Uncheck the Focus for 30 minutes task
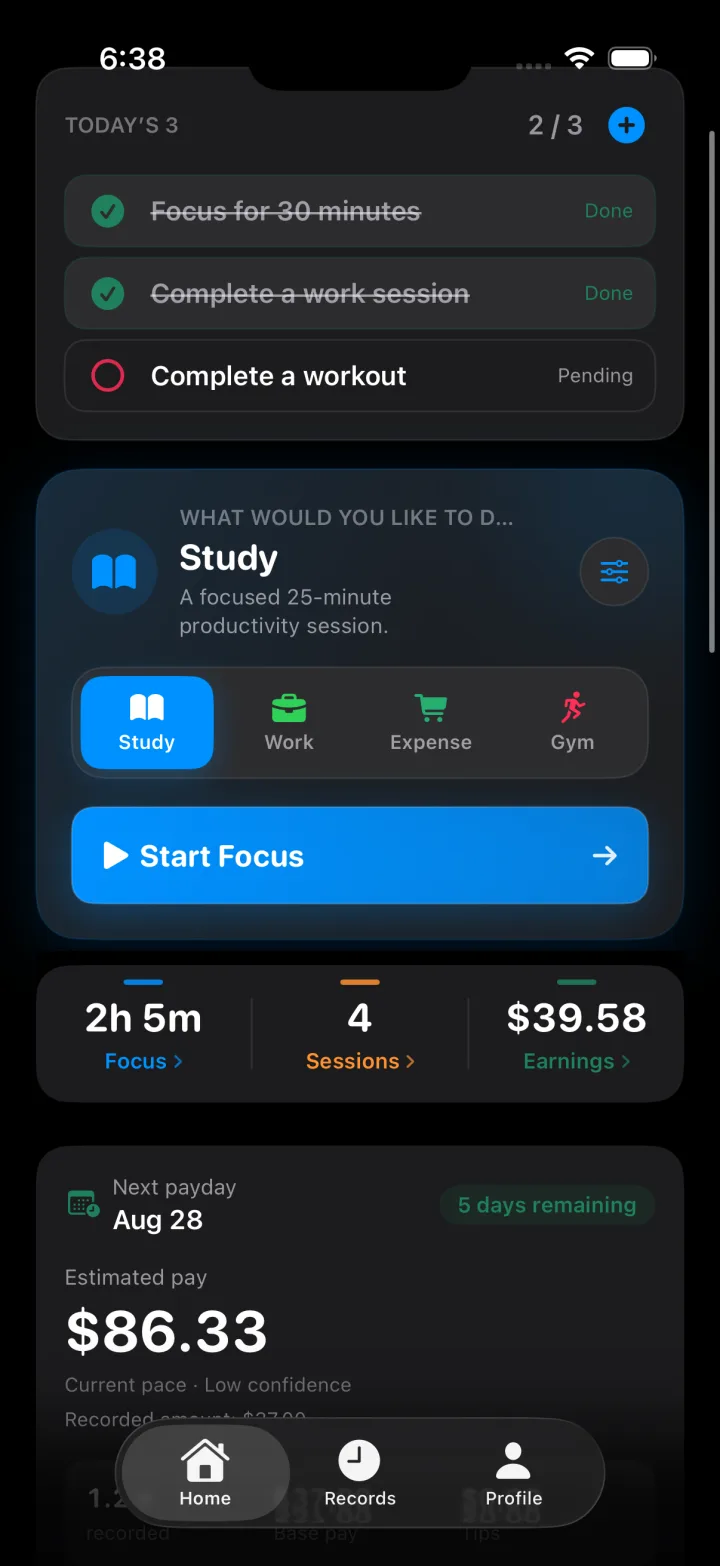720x1566 pixels. (x=108, y=211)
